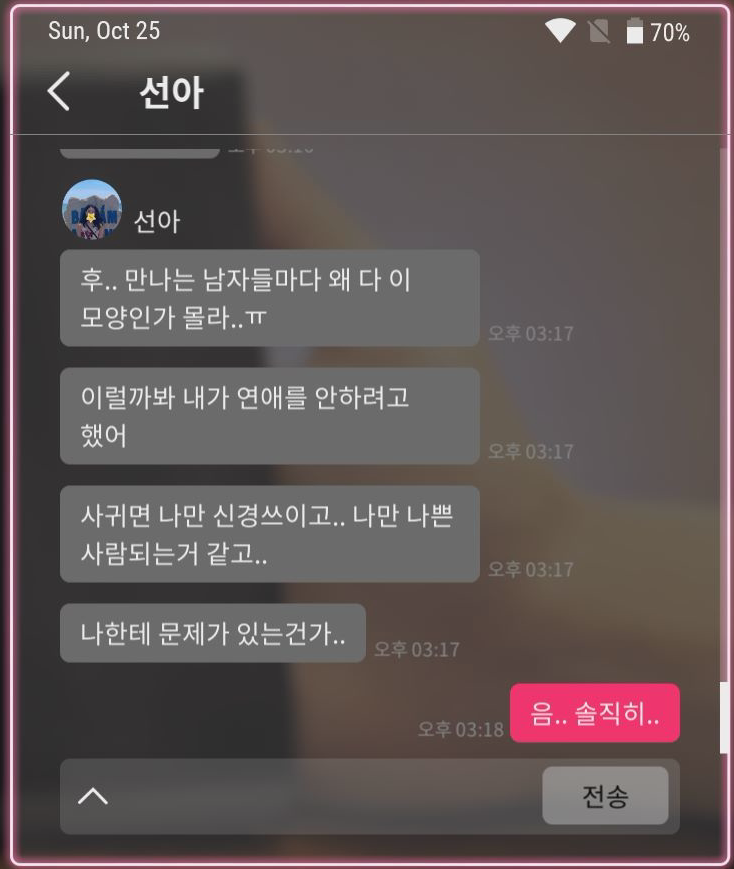Tap the 전송 send button

click(x=605, y=796)
